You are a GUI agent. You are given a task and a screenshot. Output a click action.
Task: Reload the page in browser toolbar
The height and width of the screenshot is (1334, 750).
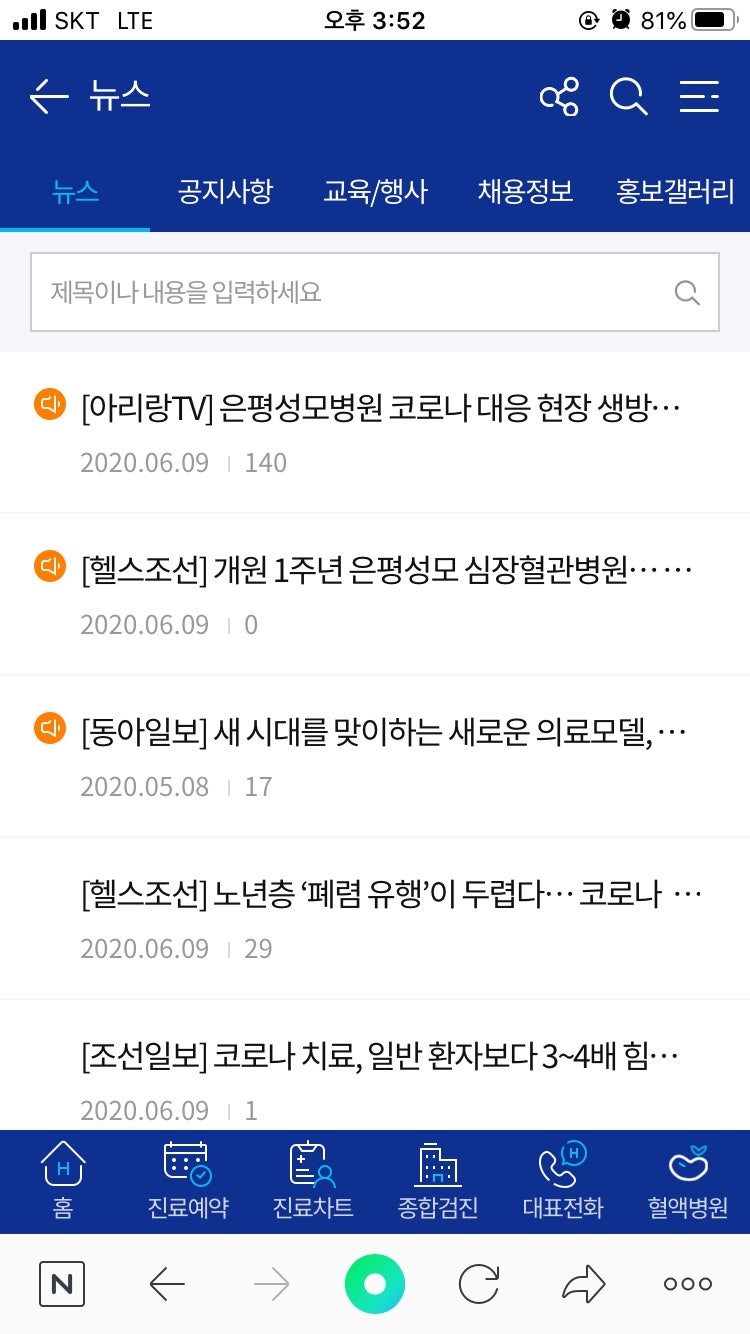479,1284
